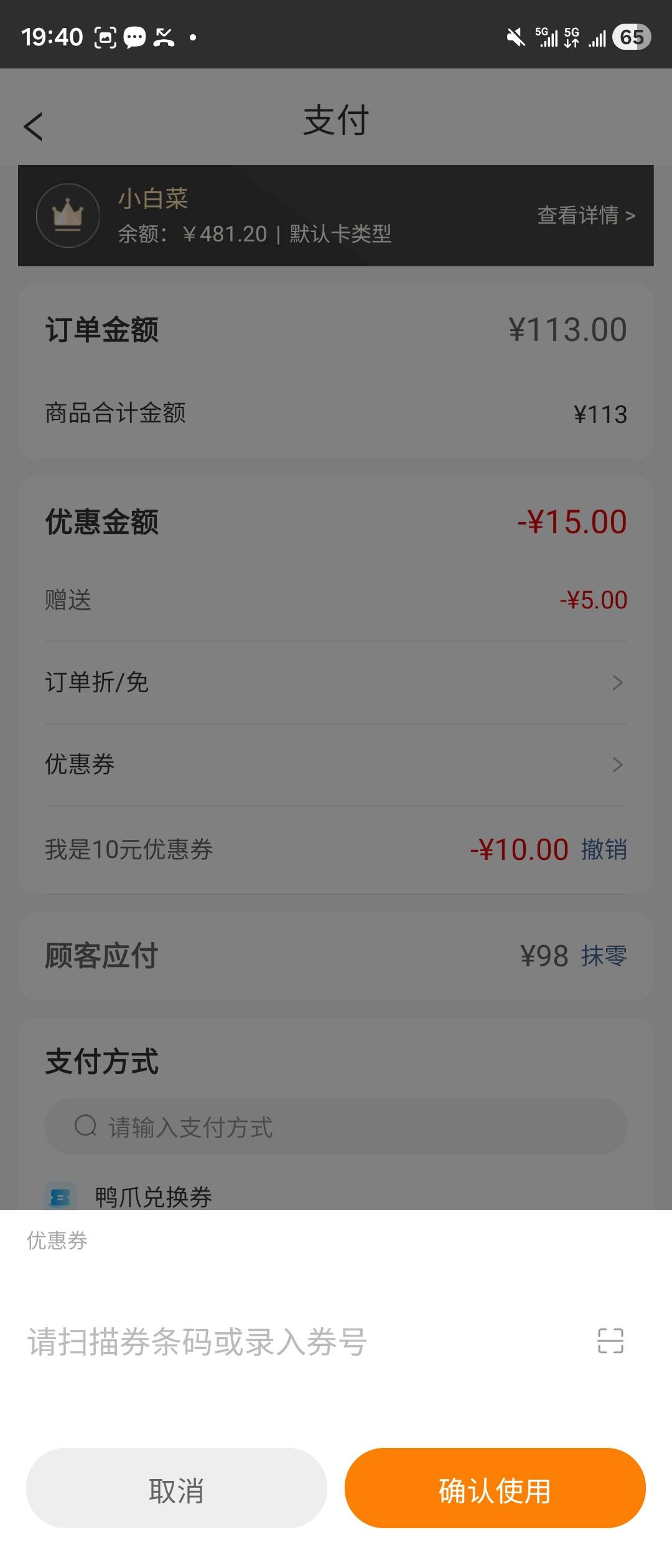Image resolution: width=672 pixels, height=1568 pixels.
Task: Tap 抹零 to round off the amount
Action: click(x=604, y=956)
